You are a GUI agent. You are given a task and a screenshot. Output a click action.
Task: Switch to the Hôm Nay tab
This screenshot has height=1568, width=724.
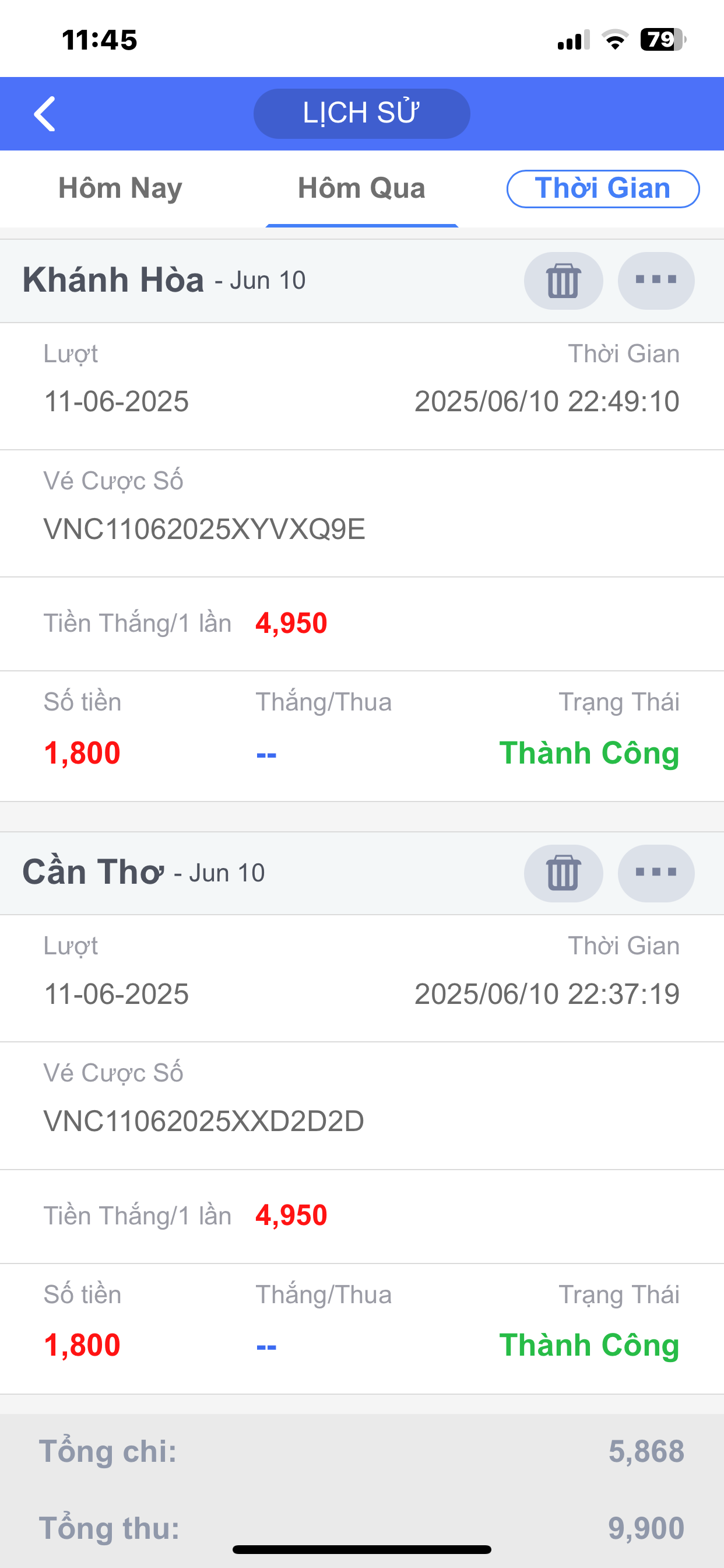pyautogui.click(x=120, y=188)
